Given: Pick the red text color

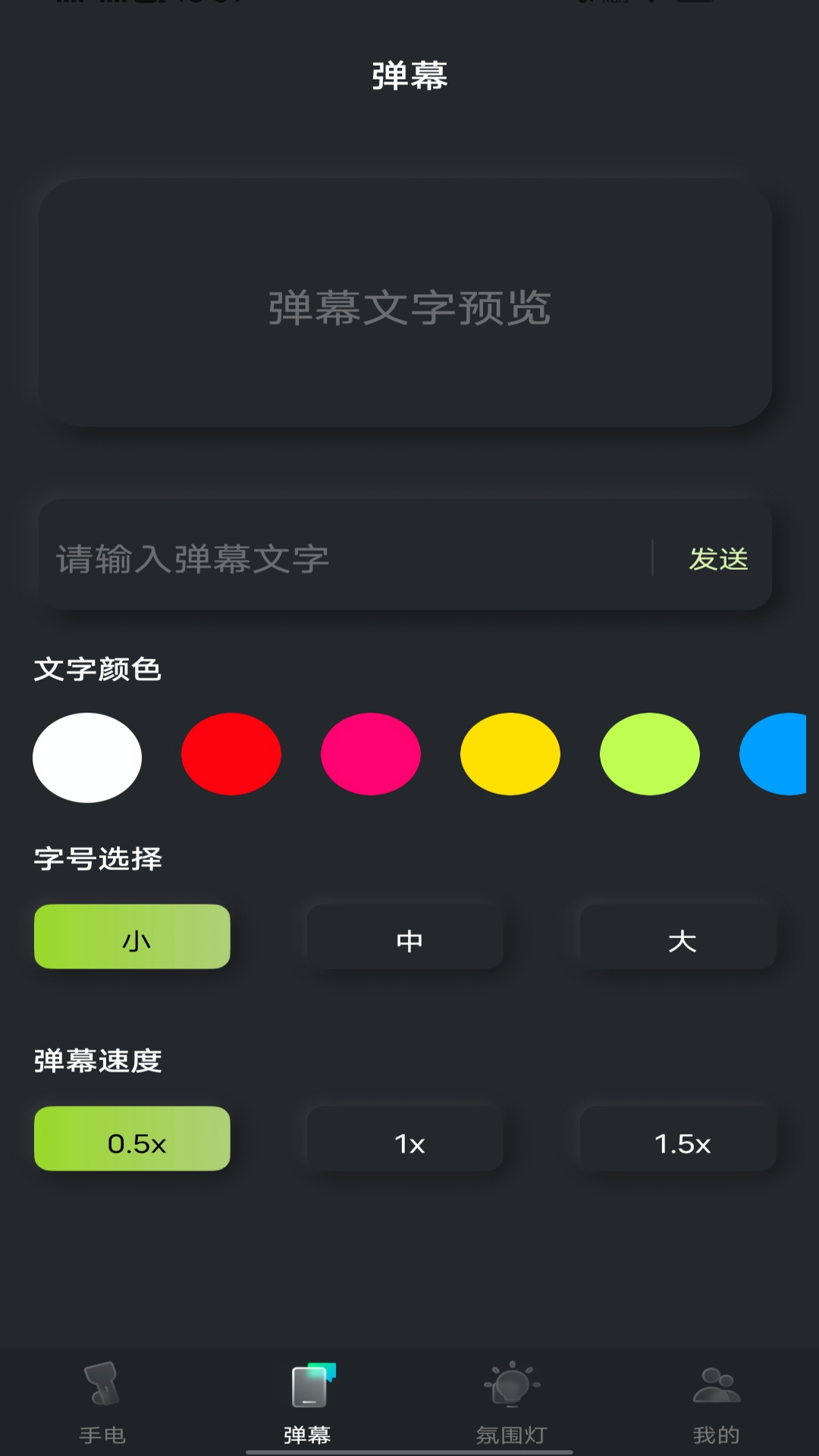Looking at the screenshot, I should (231, 754).
